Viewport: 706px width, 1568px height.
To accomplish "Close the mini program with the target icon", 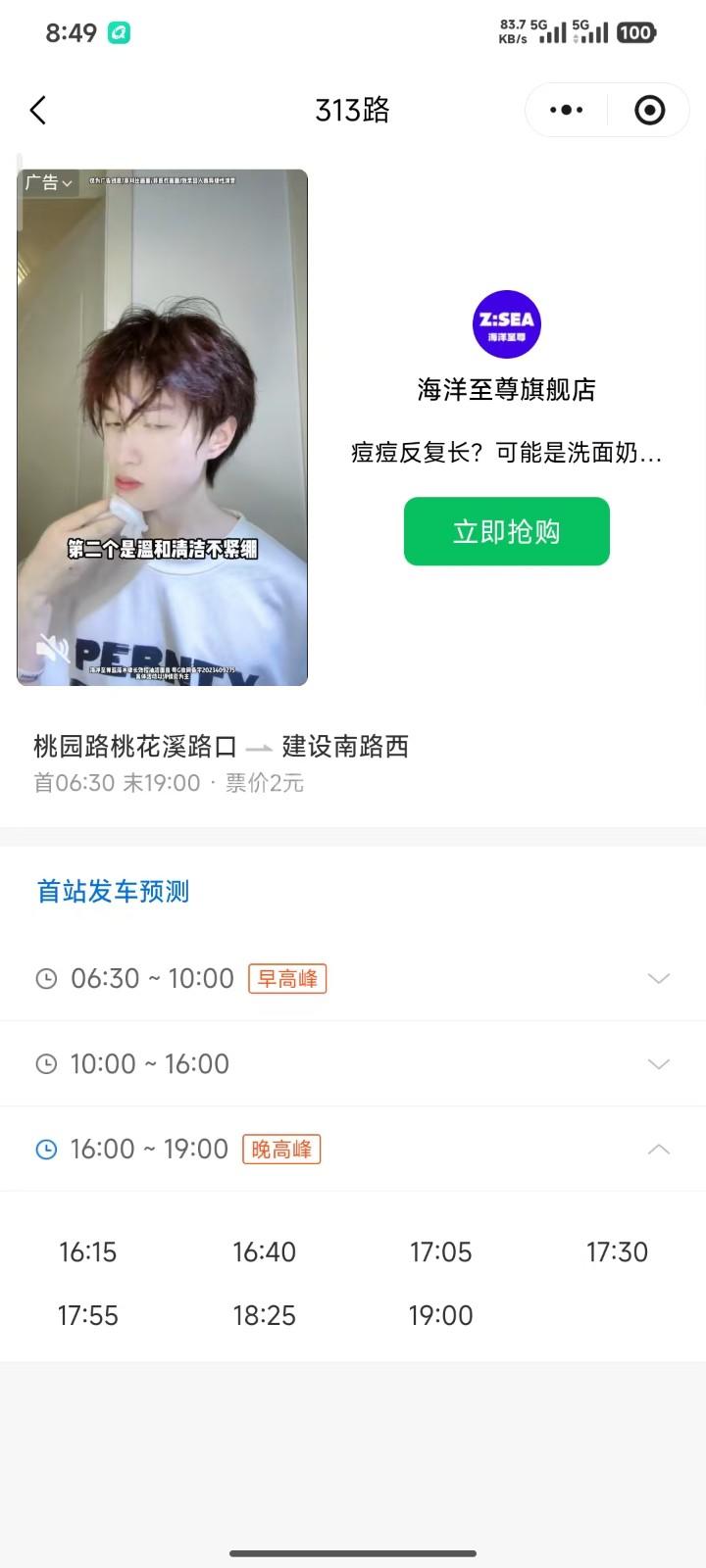I will (x=649, y=110).
